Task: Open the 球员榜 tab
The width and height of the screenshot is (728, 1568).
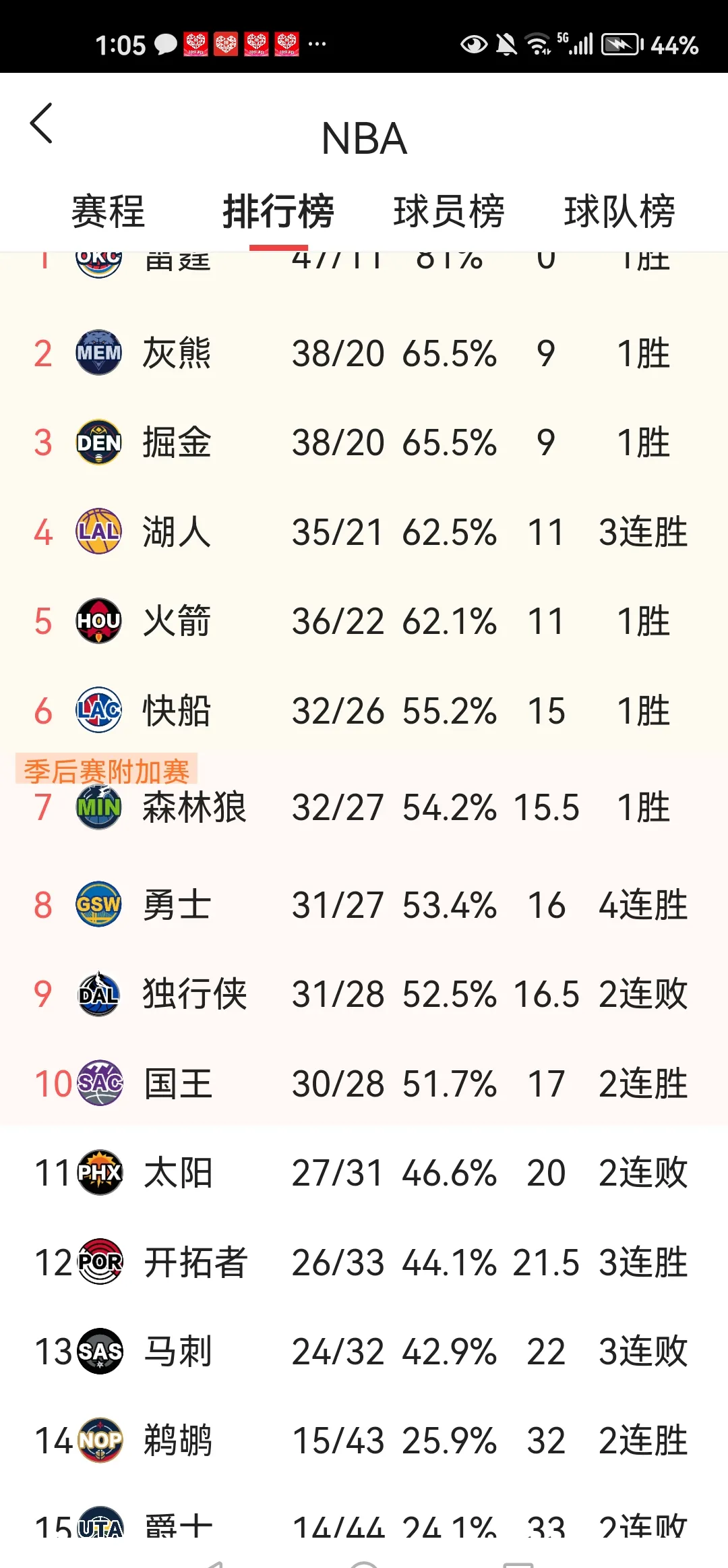Action: coord(449,212)
